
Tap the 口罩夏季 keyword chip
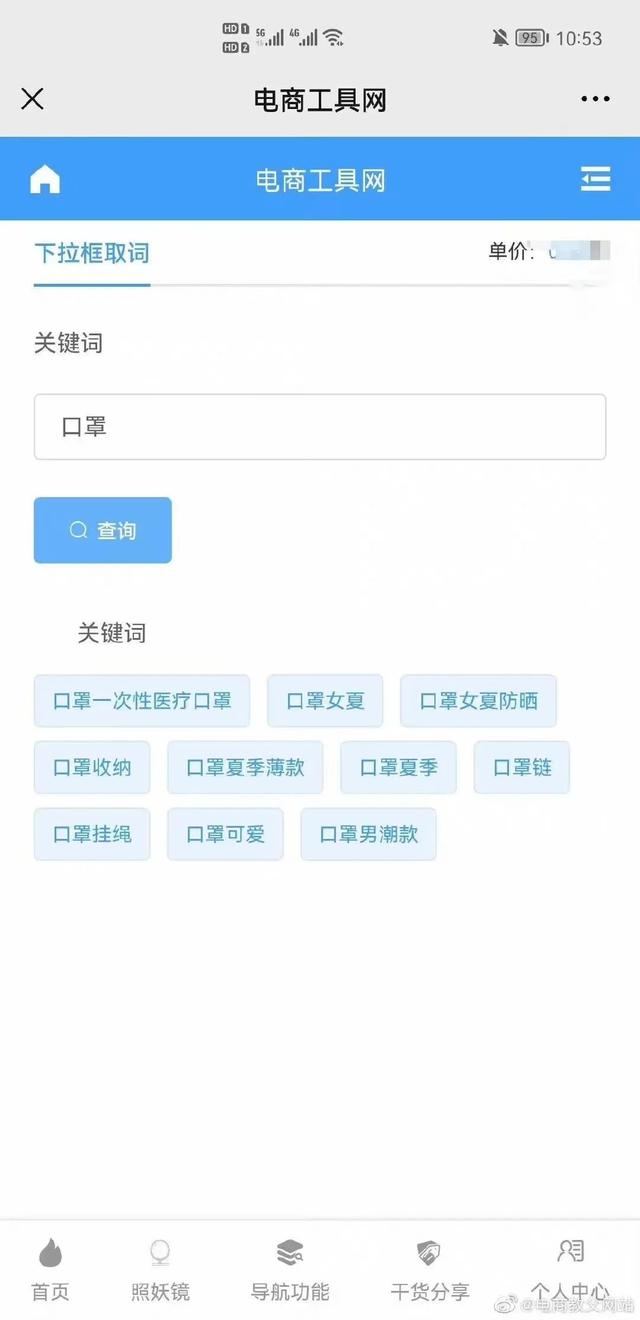click(x=398, y=768)
